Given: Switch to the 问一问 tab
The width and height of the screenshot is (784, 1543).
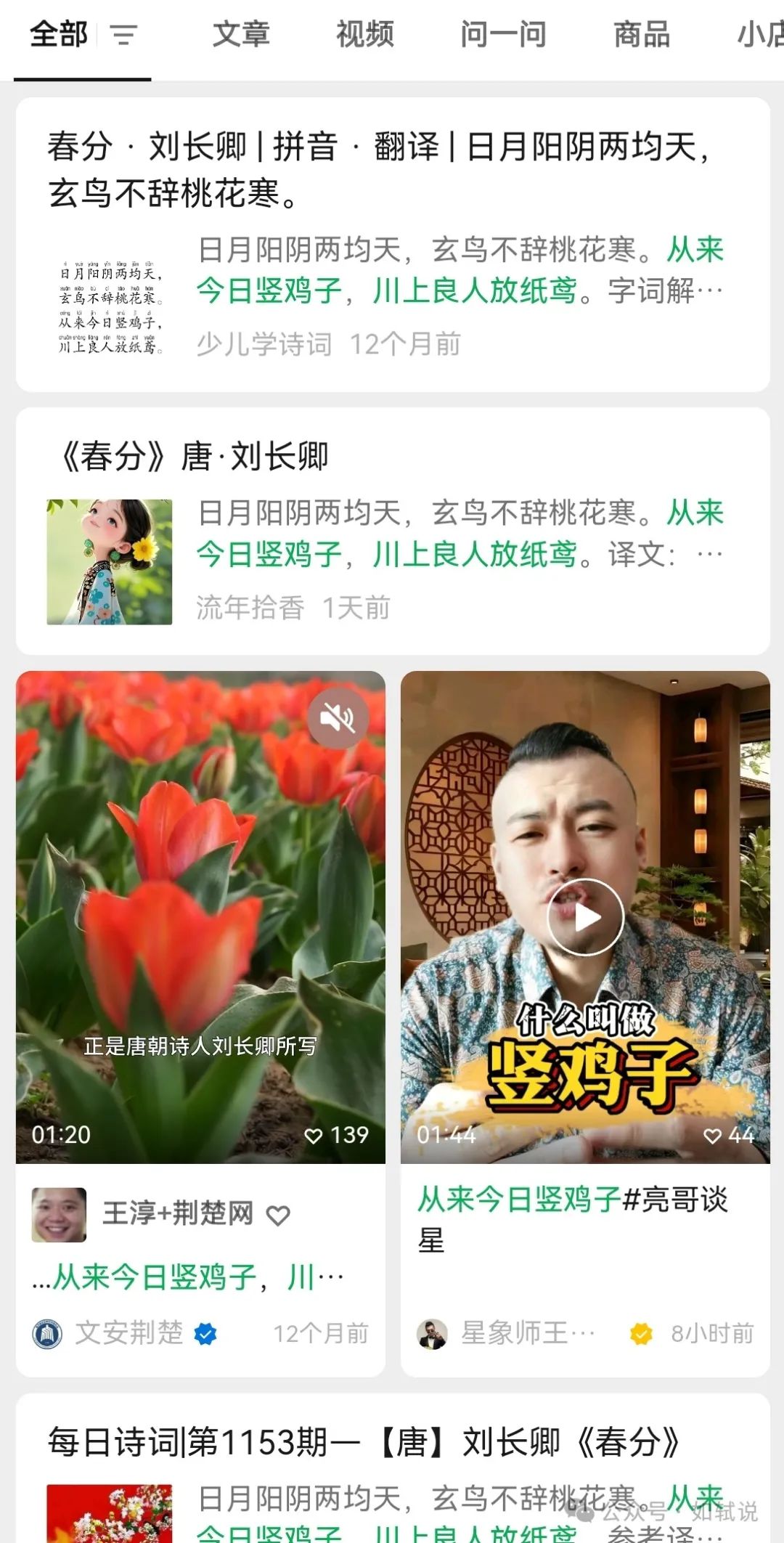Looking at the screenshot, I should [x=503, y=35].
